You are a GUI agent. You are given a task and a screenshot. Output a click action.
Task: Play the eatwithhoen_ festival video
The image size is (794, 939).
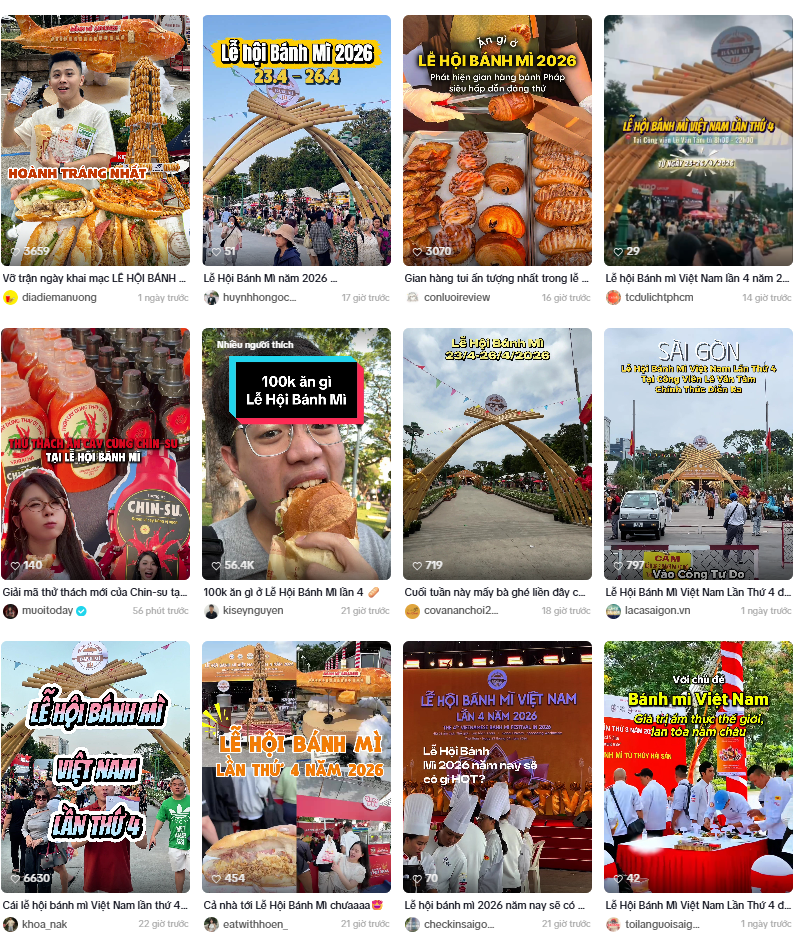coord(296,766)
